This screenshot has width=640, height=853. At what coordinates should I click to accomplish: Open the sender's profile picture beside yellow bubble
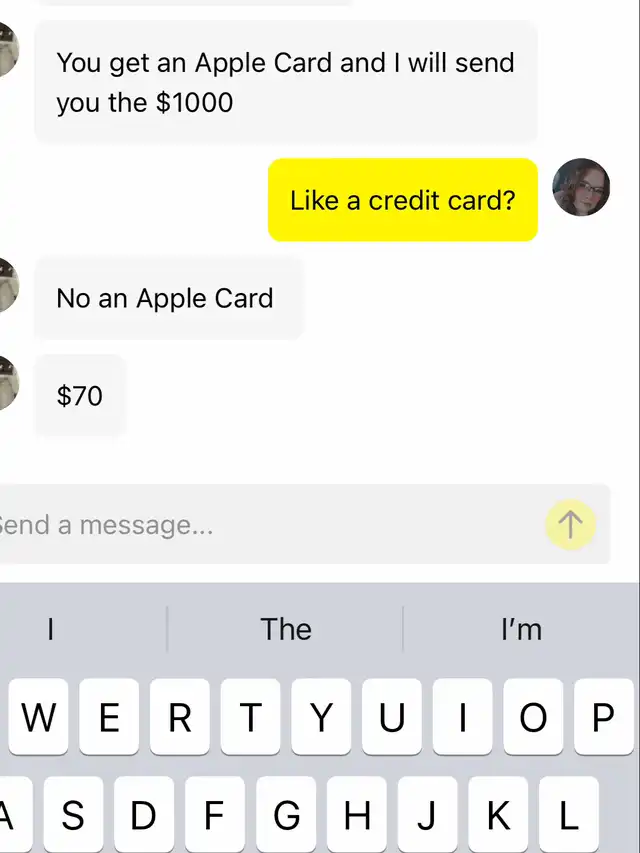pyautogui.click(x=581, y=187)
